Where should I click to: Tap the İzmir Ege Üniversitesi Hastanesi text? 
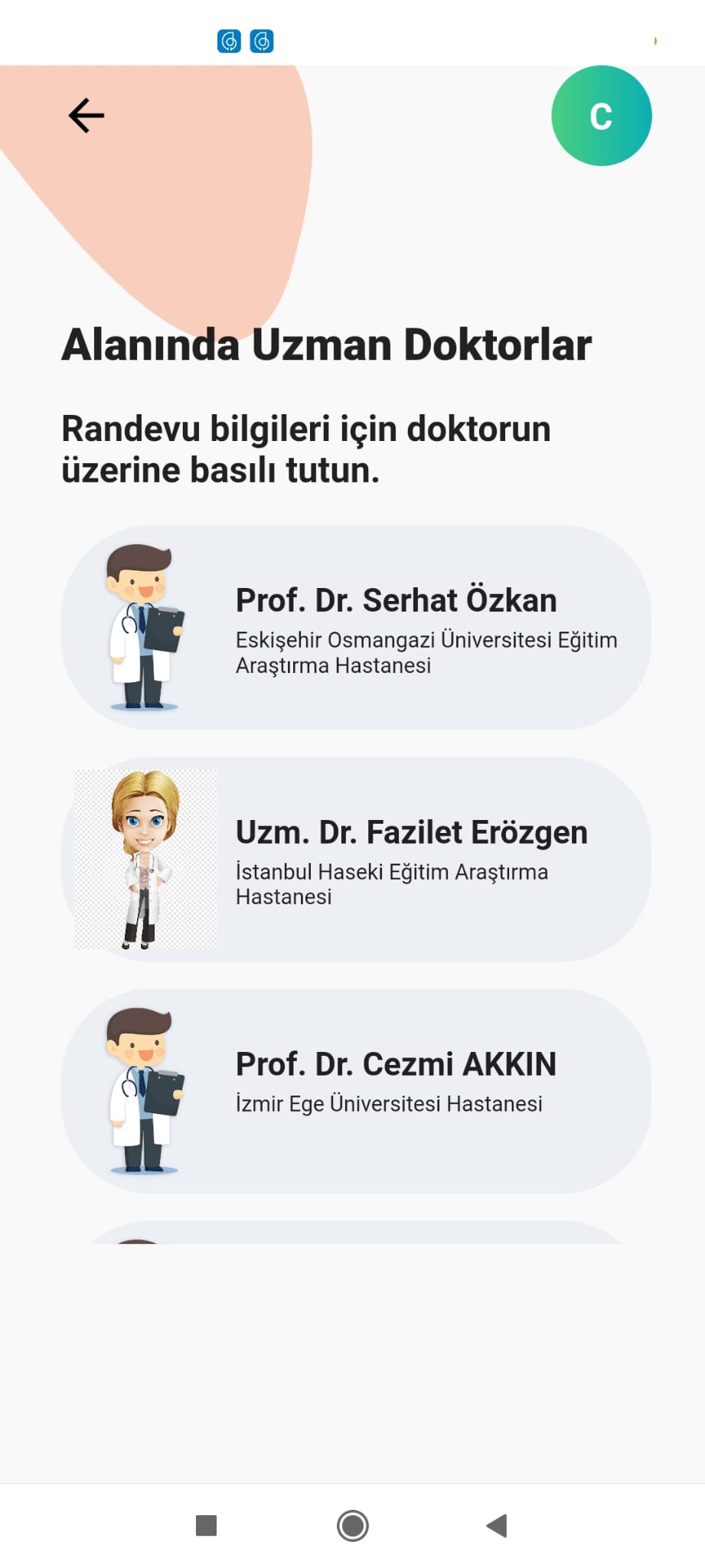click(388, 1103)
